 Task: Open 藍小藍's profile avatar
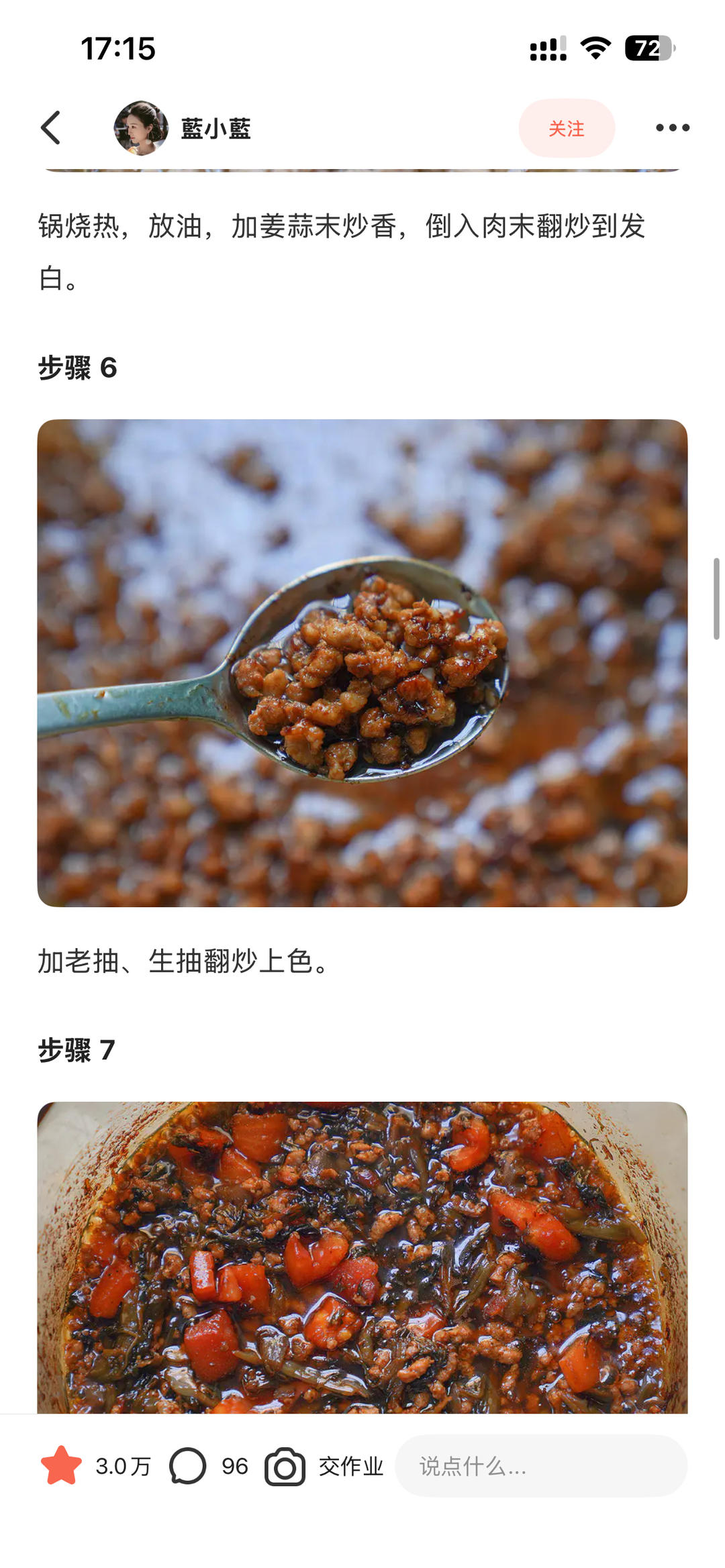(141, 127)
